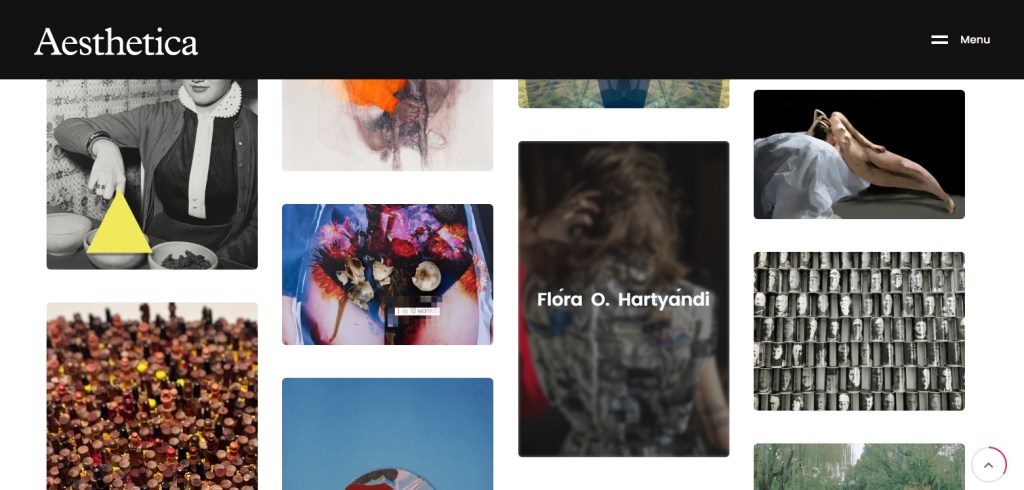View the reclining figure on white fabric artwork
The height and width of the screenshot is (490, 1024).
tap(859, 155)
